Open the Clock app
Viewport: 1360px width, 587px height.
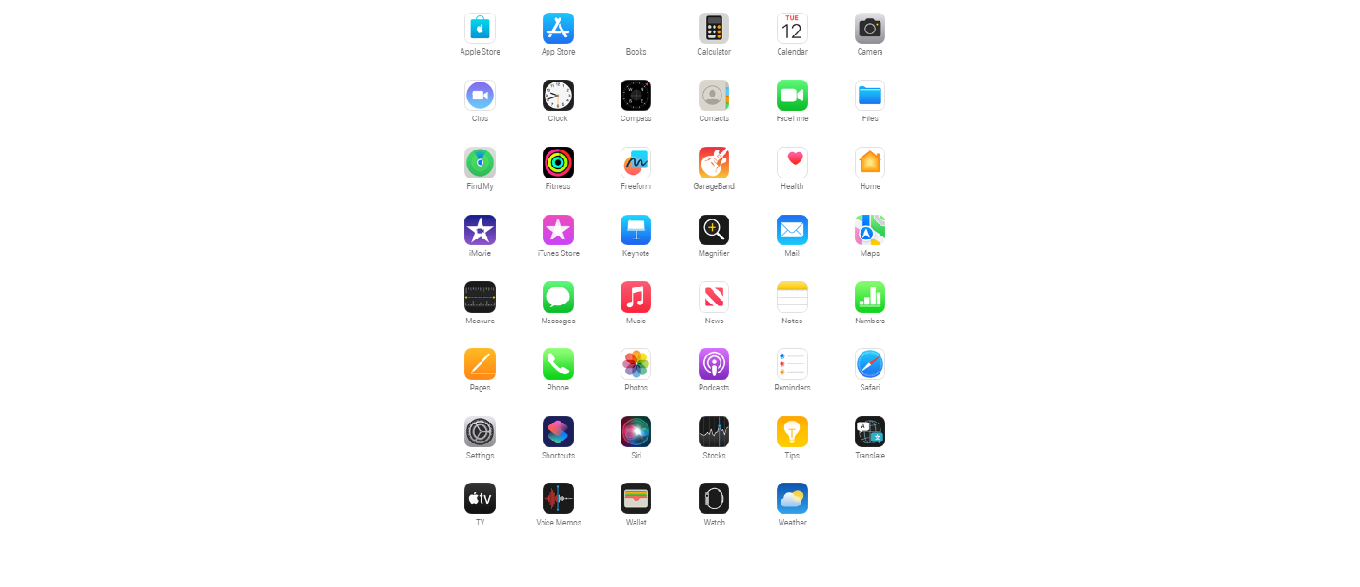558,96
